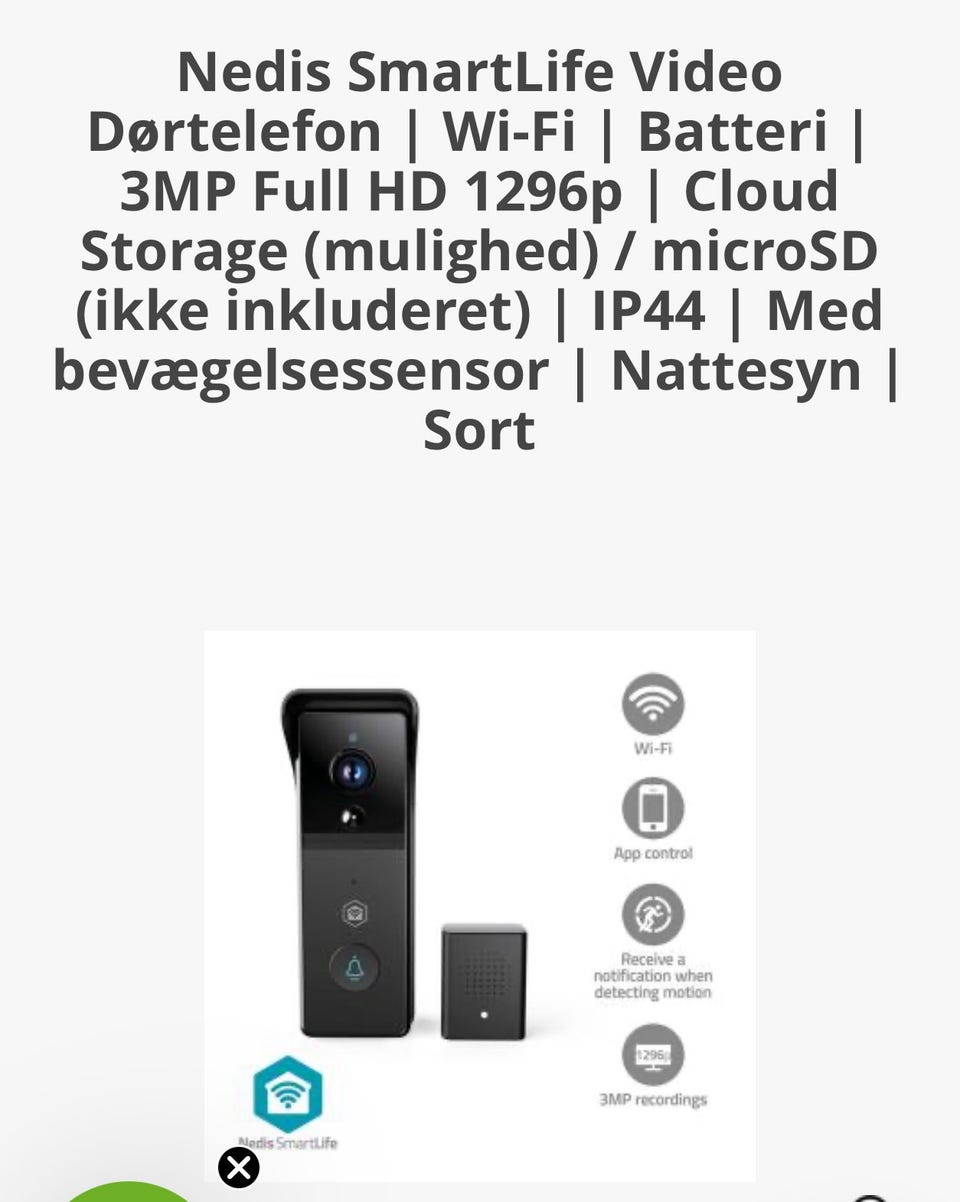Click the running-figure motion sensor symbol
Screen dimensions: 960x1202
pyautogui.click(x=654, y=913)
